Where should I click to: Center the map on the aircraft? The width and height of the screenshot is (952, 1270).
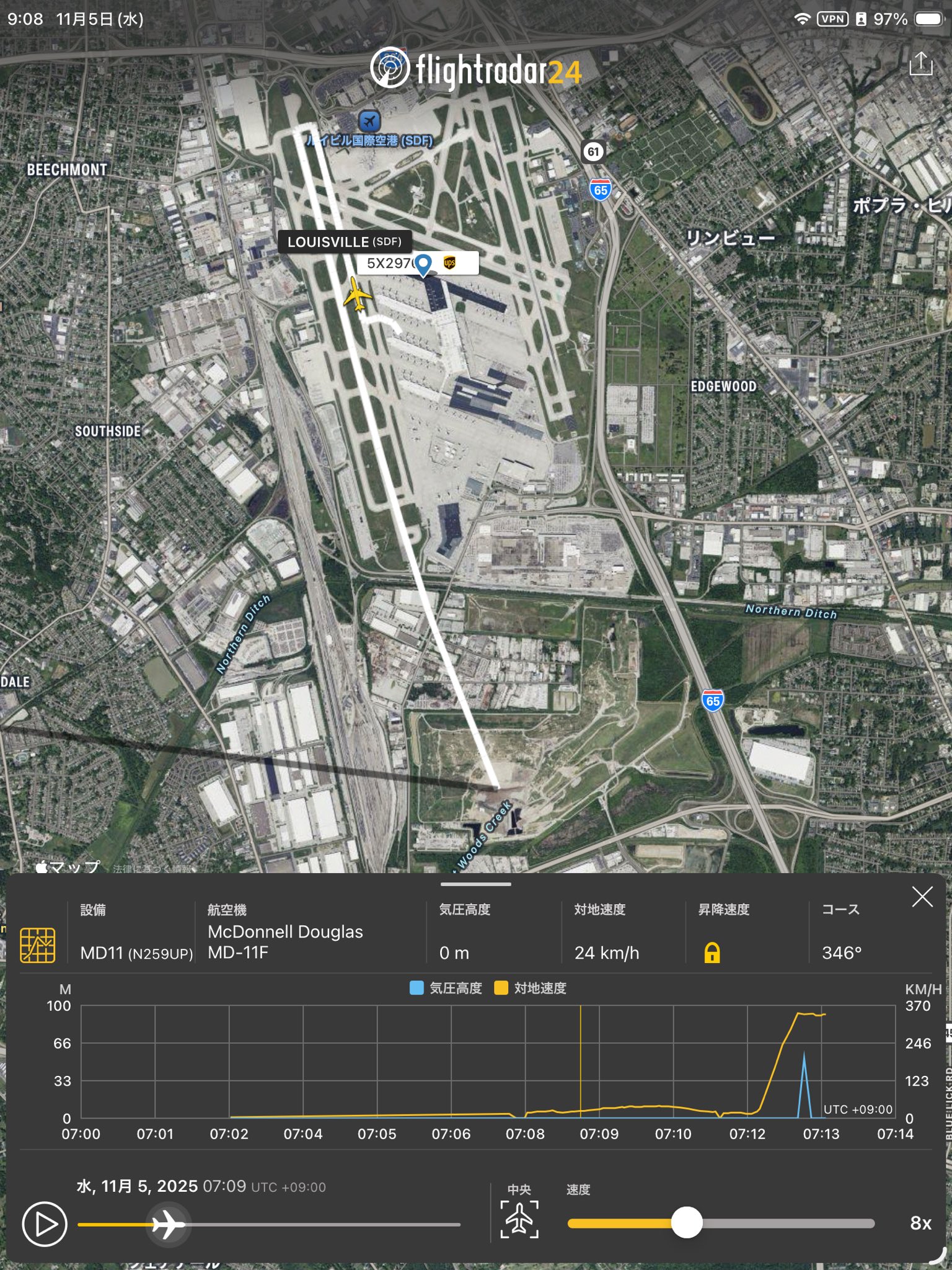pyautogui.click(x=519, y=1219)
